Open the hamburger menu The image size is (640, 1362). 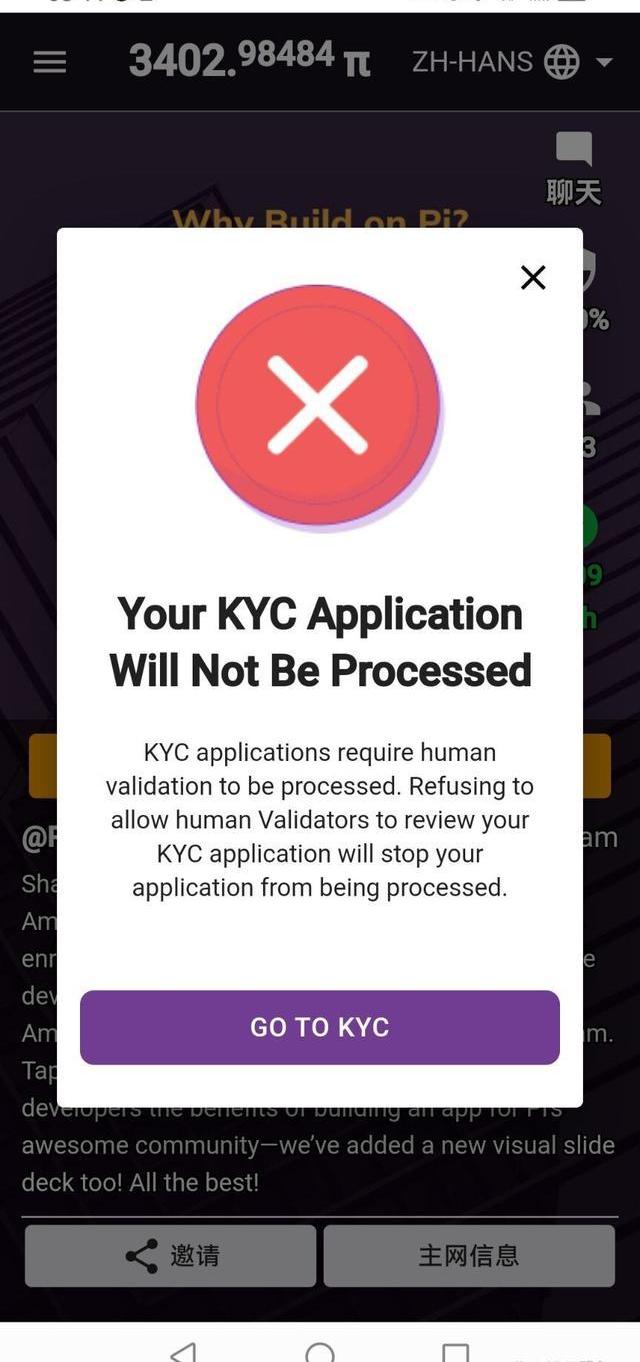click(x=50, y=62)
